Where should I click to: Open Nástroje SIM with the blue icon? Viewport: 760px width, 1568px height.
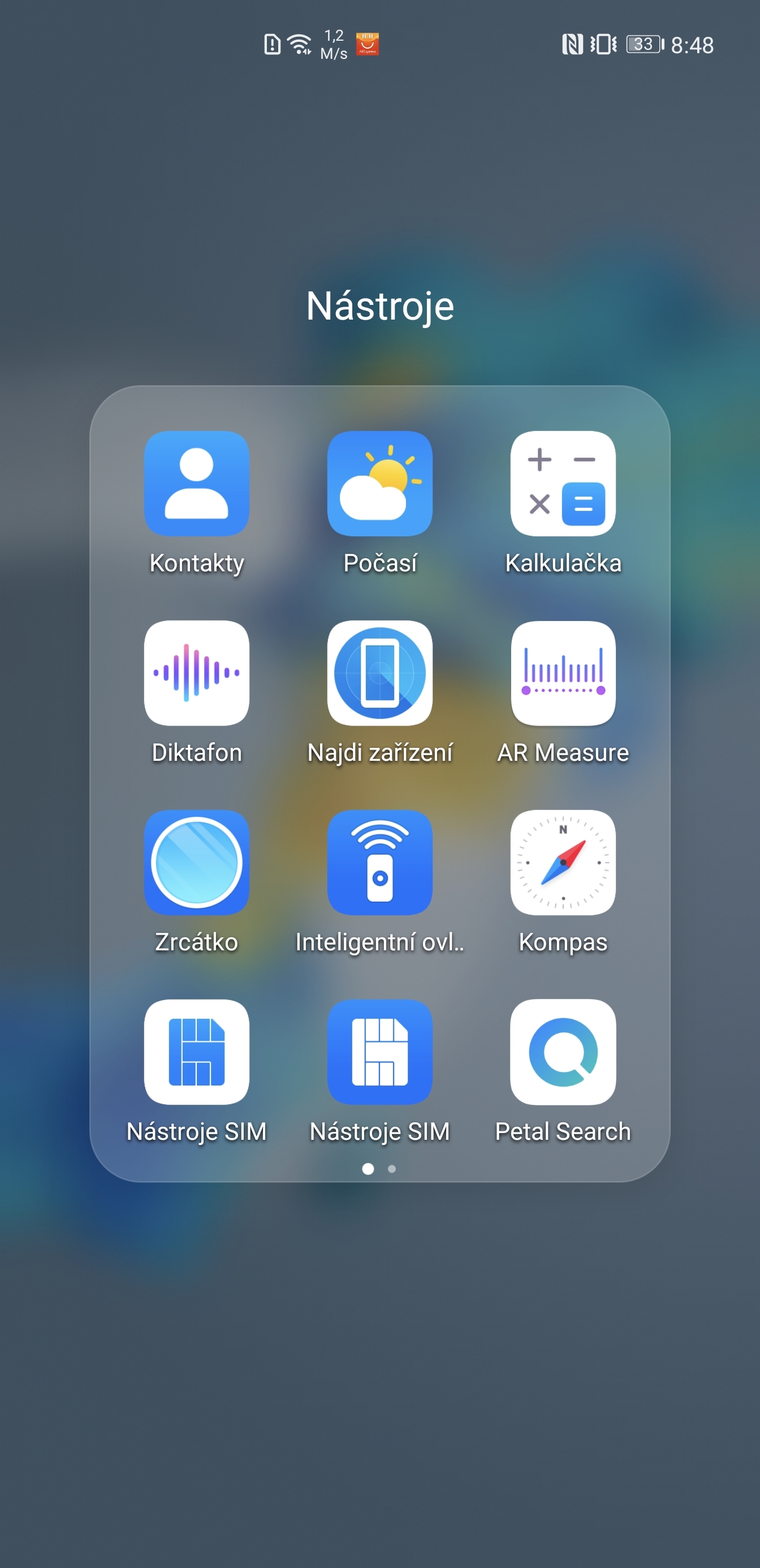click(379, 1052)
